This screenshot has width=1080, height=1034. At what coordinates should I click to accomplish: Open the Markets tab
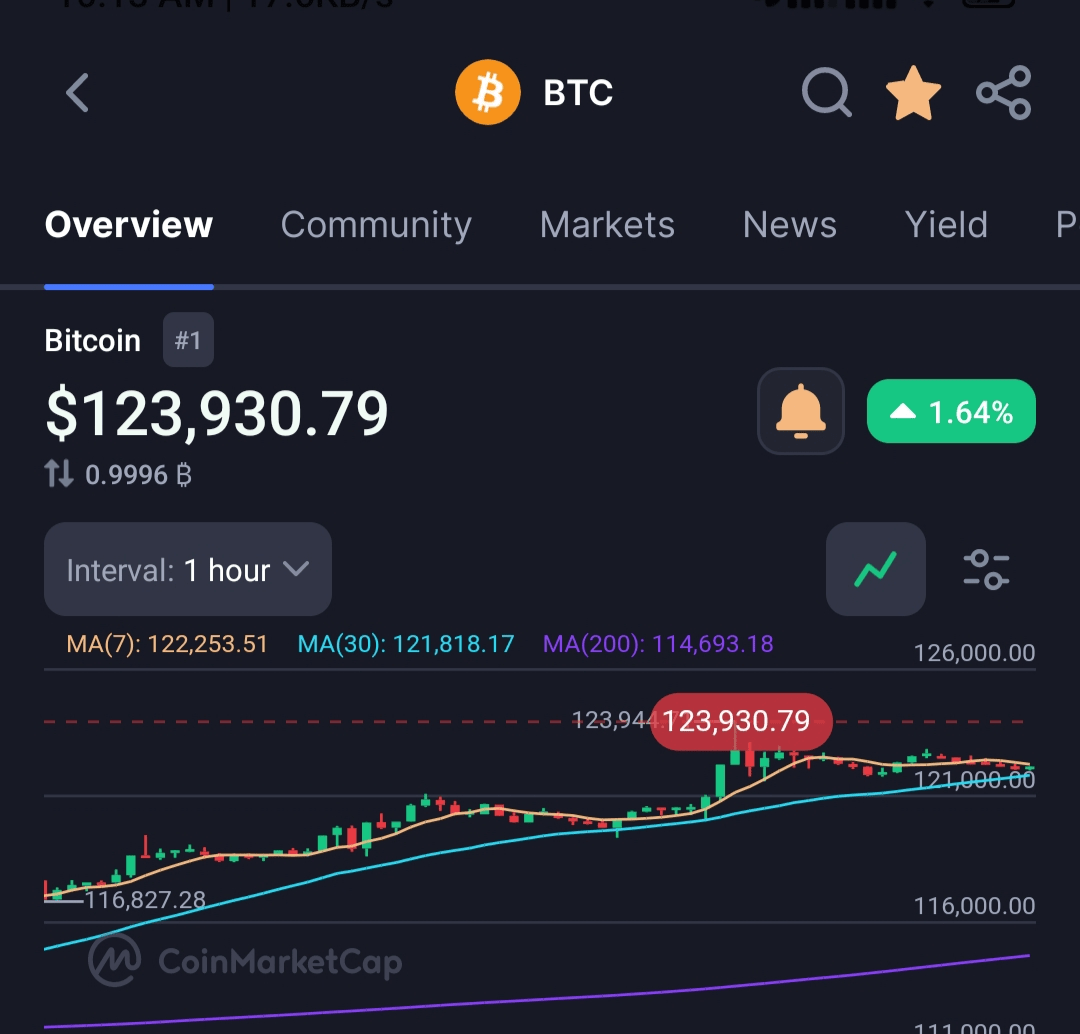(x=607, y=225)
